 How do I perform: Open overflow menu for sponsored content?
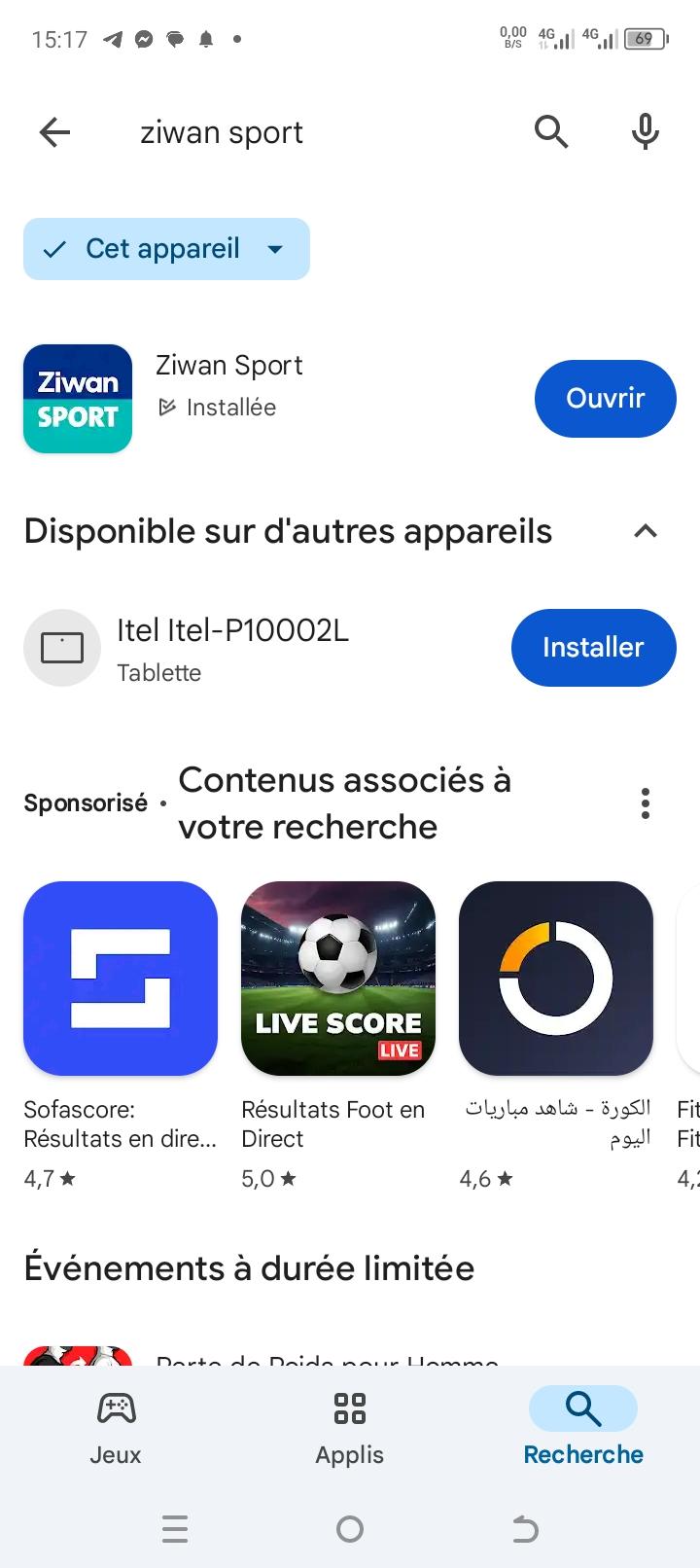[x=646, y=803]
